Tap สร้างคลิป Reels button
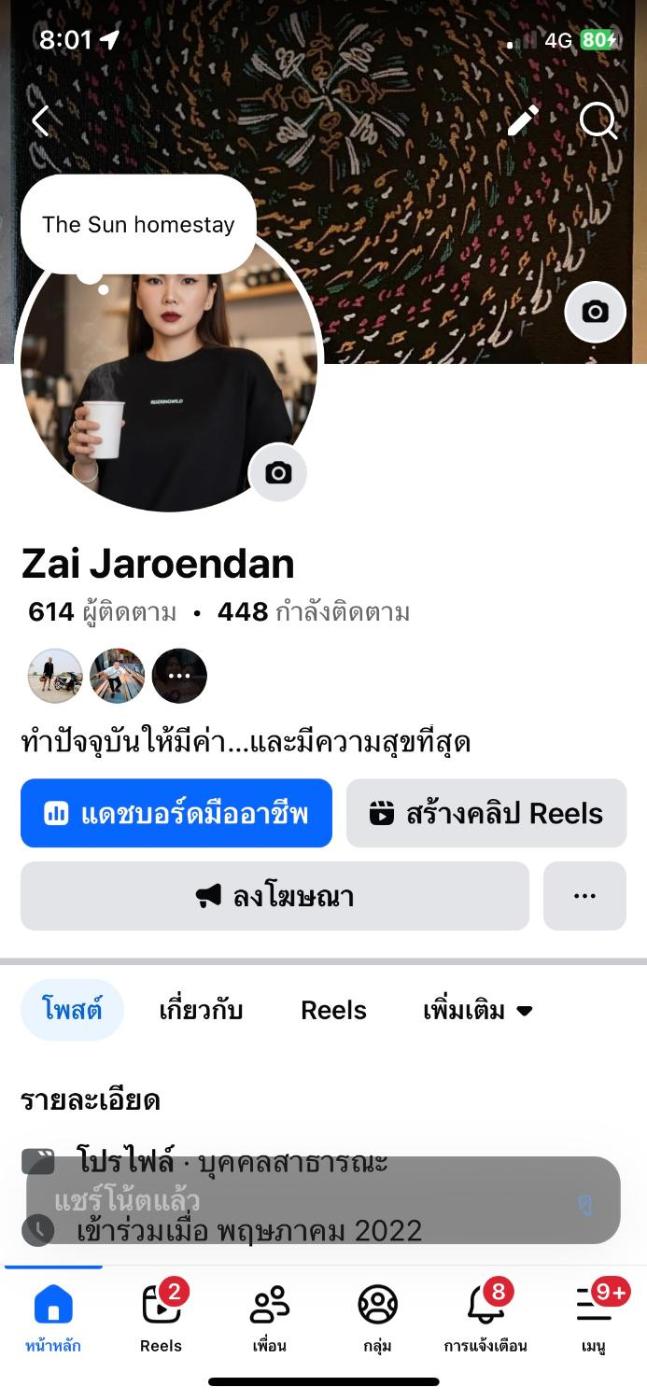This screenshot has height=1400, width=647. [x=486, y=813]
